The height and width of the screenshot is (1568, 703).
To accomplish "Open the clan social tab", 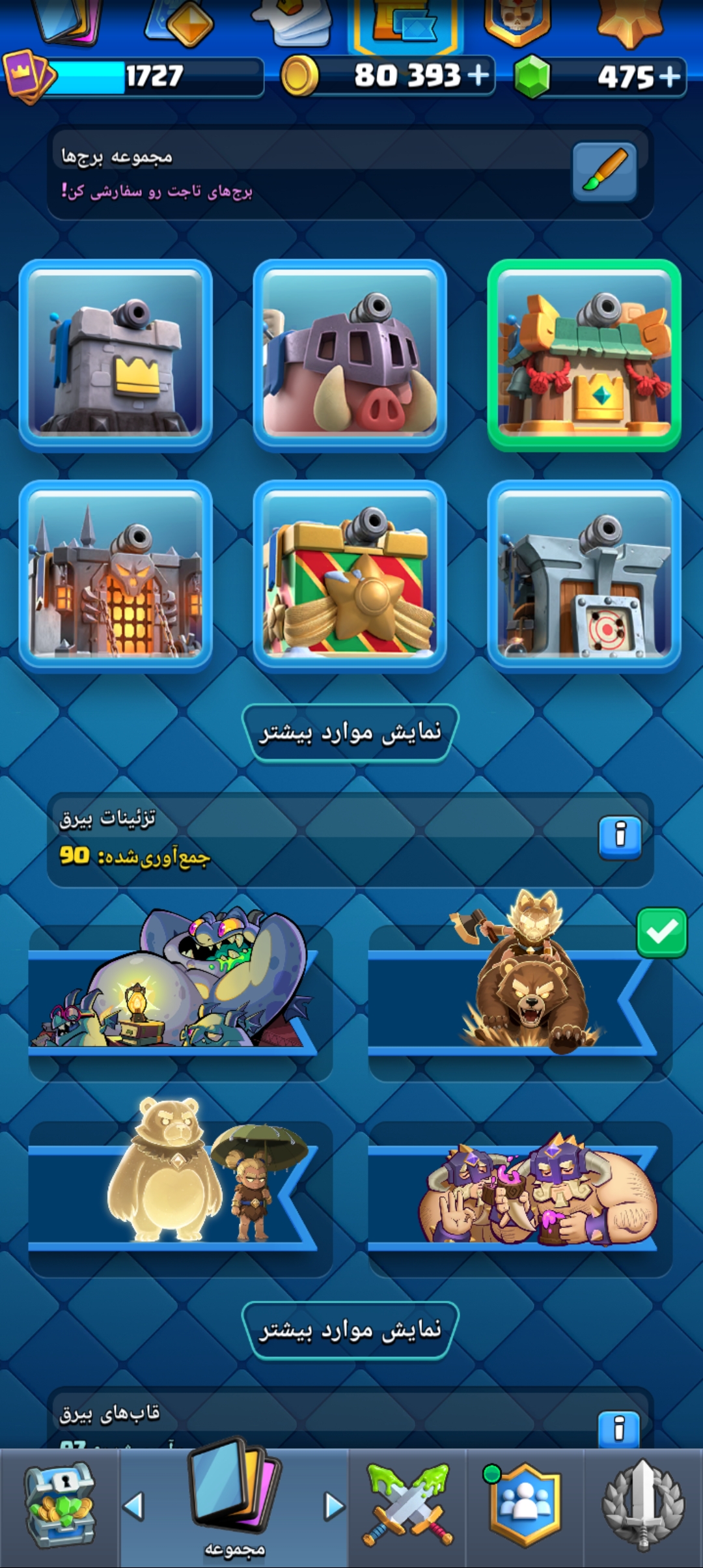I will coord(525,1505).
